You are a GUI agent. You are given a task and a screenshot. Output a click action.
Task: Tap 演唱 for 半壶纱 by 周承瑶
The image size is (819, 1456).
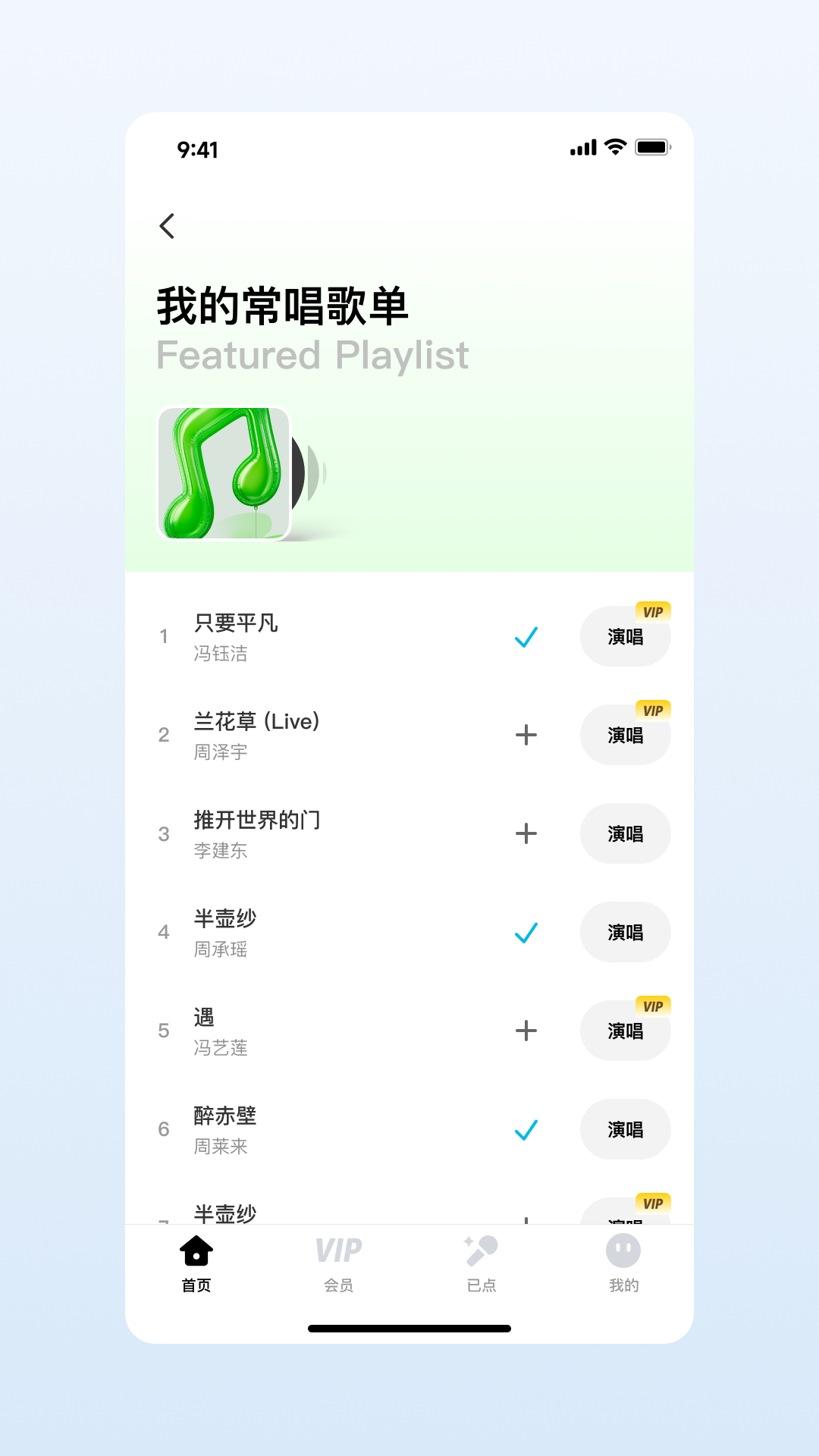[x=625, y=933]
